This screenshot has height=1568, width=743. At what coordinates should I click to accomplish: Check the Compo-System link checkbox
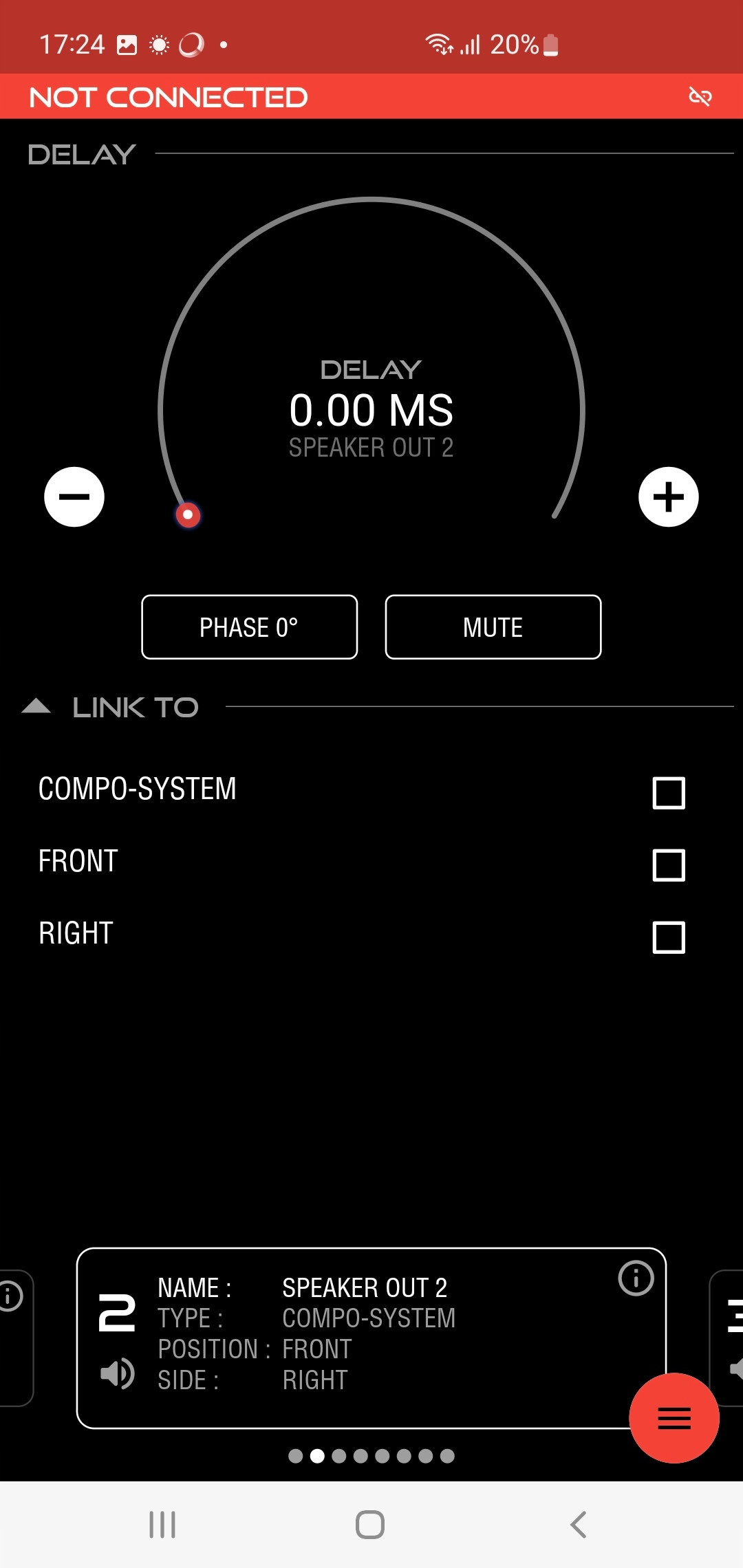pyautogui.click(x=668, y=793)
